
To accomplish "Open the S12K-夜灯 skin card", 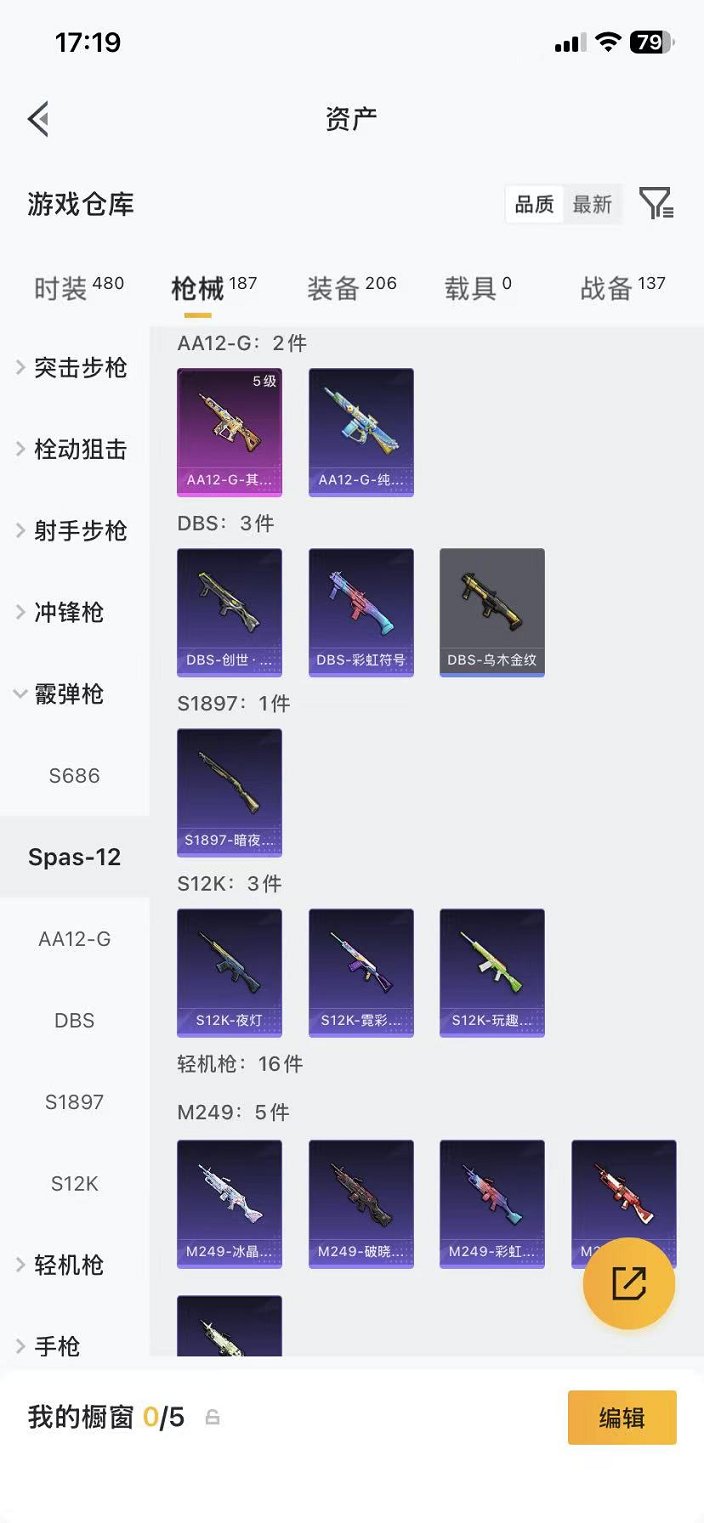I will (x=229, y=973).
